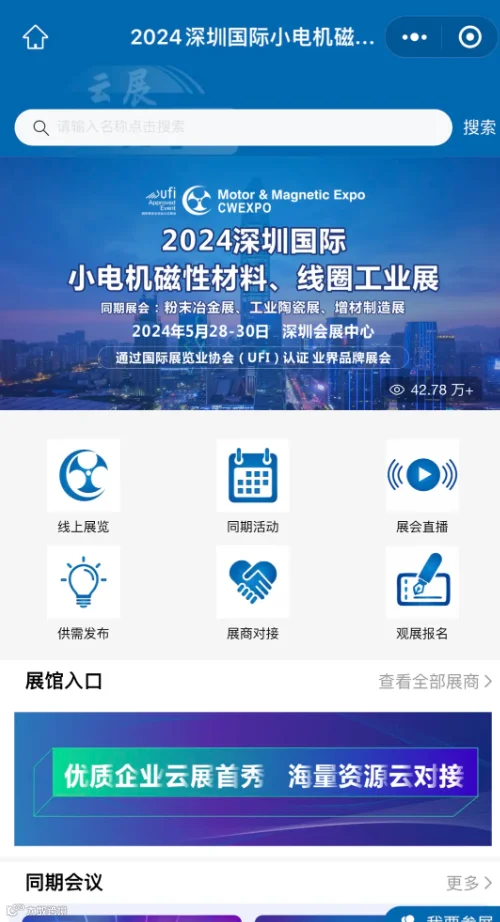The height and width of the screenshot is (922, 500).
Task: Open the 优质企业云展首秀 banner
Action: click(253, 779)
